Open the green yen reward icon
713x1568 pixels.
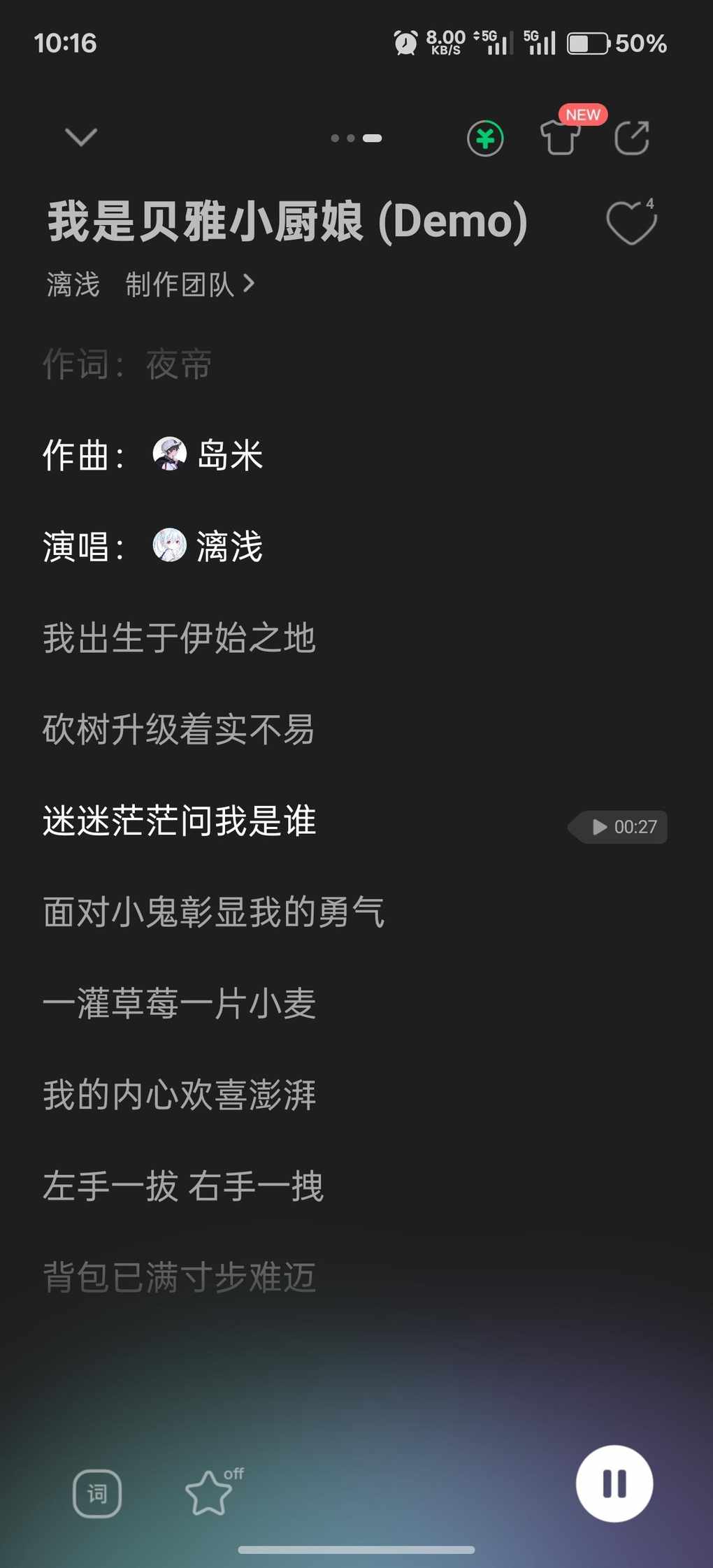485,138
